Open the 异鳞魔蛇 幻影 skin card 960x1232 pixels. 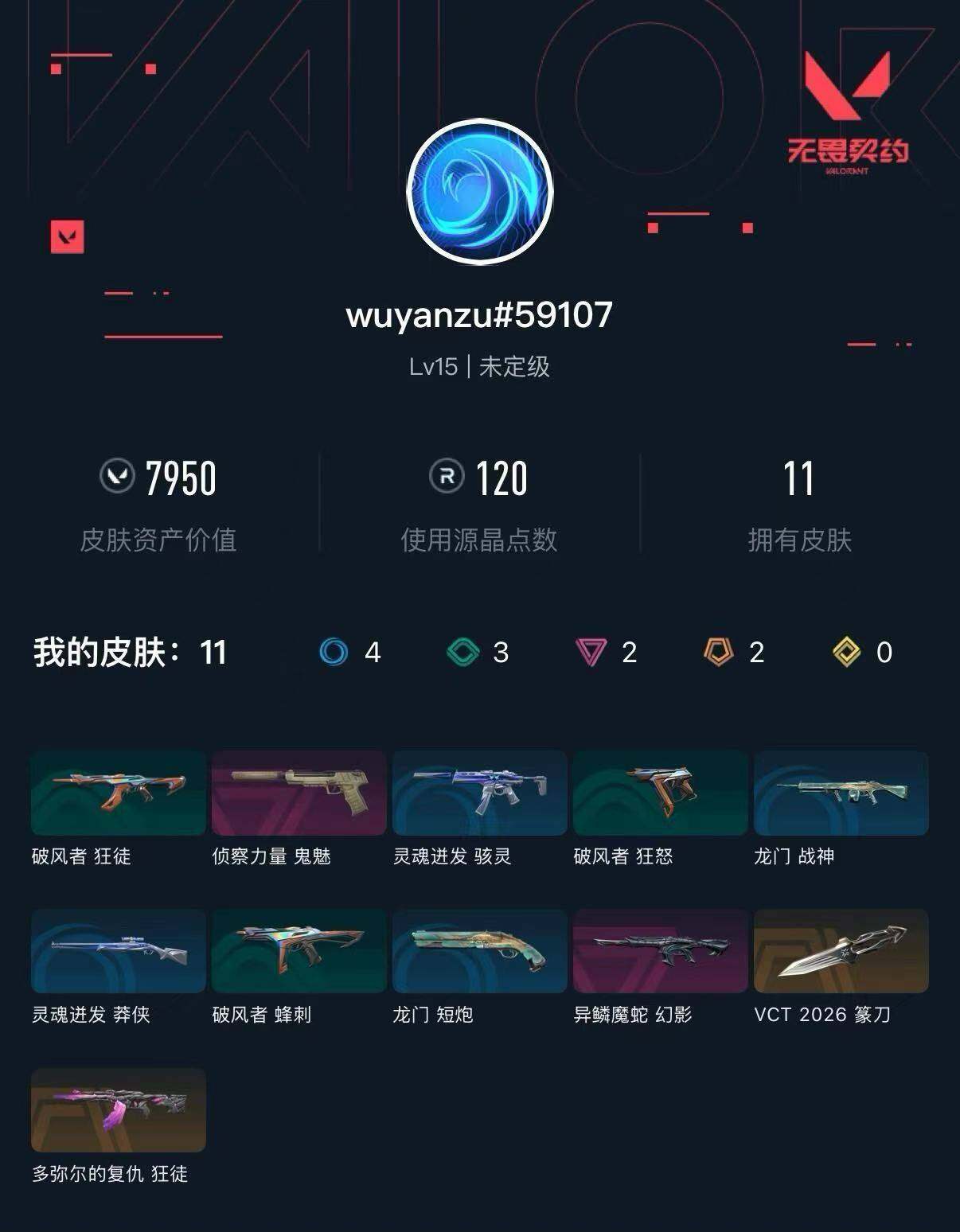[659, 950]
